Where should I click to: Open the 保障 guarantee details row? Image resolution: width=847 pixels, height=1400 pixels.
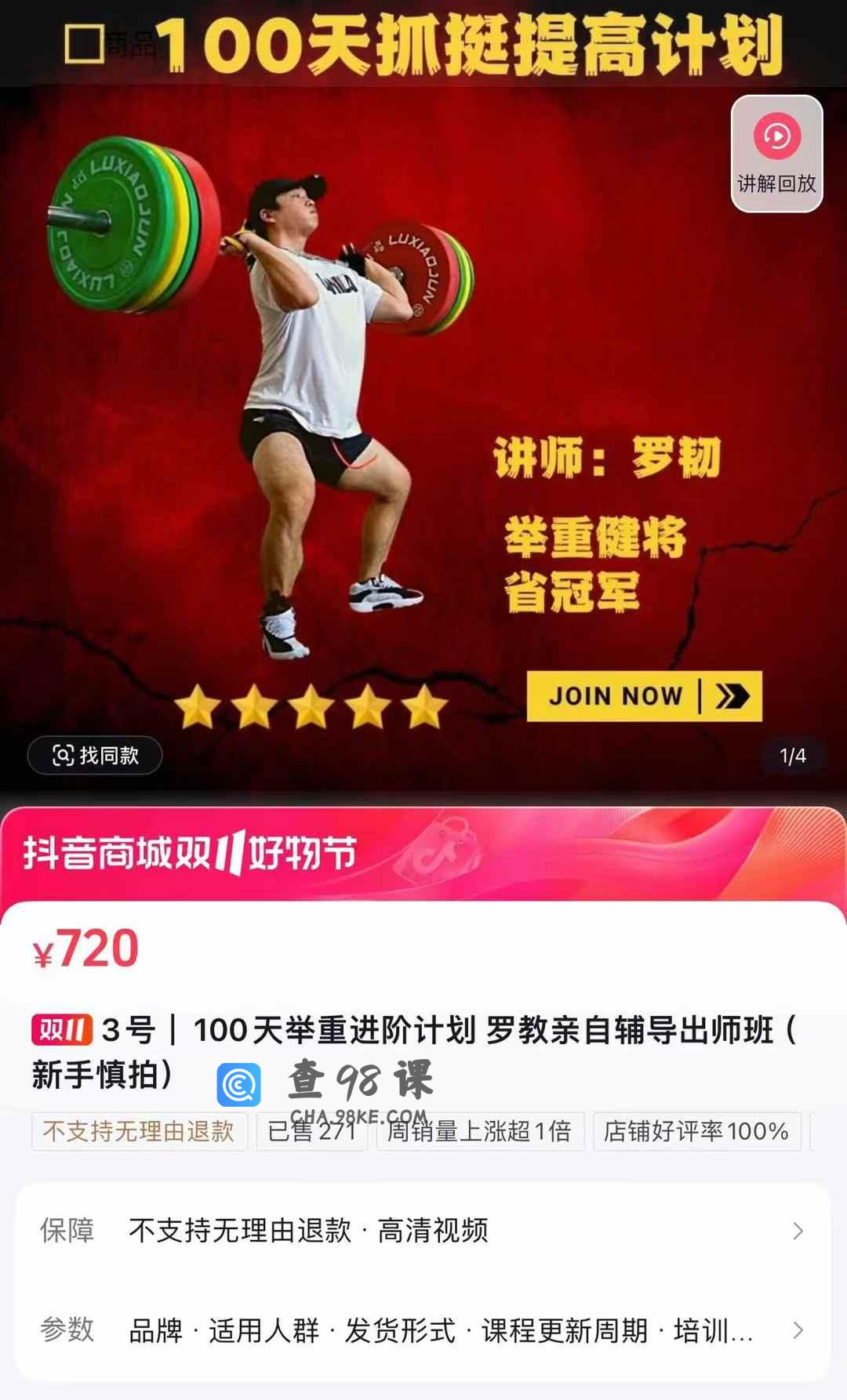click(x=423, y=1231)
